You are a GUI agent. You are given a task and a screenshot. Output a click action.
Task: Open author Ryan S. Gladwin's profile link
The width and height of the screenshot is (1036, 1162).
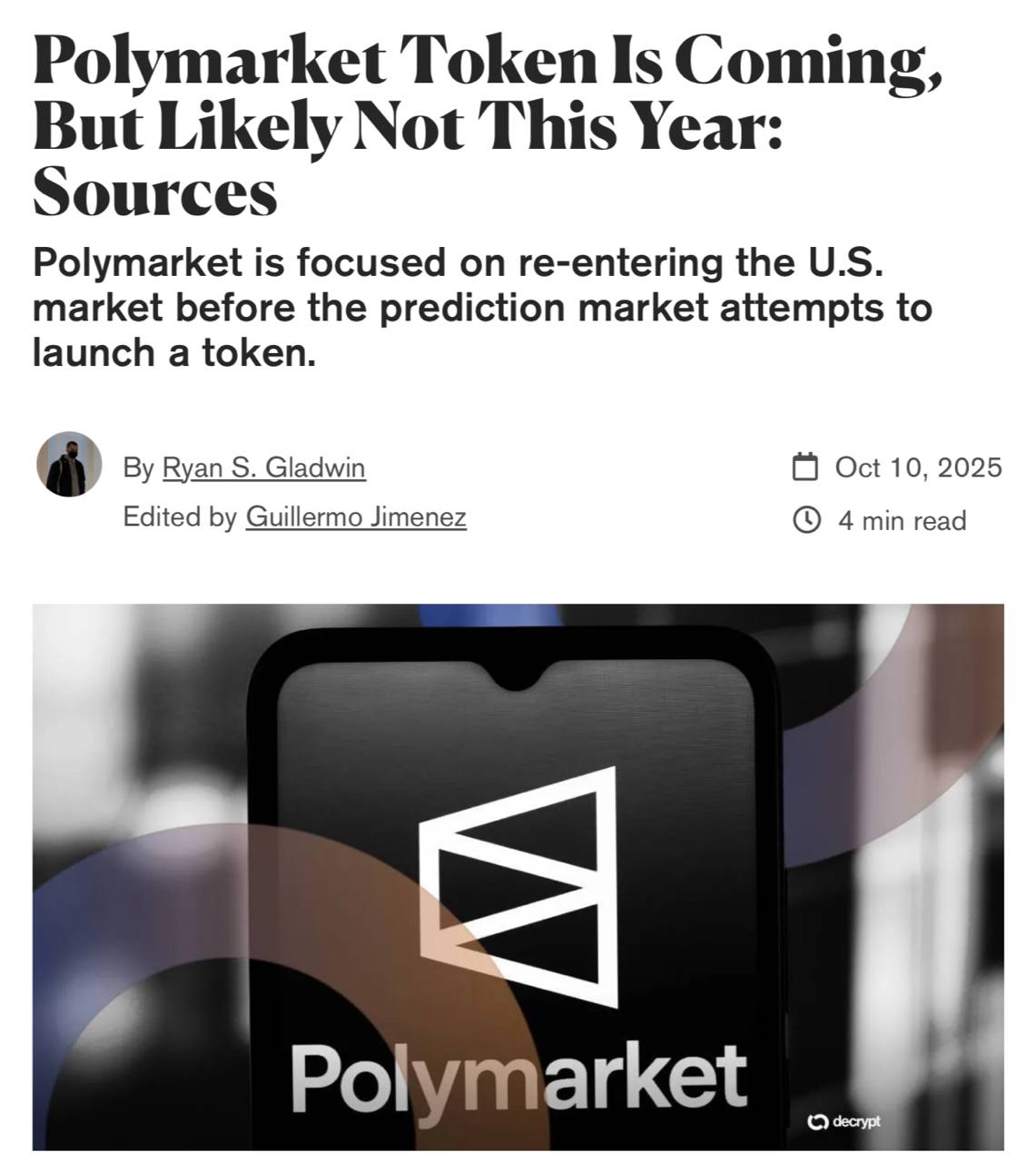[263, 468]
